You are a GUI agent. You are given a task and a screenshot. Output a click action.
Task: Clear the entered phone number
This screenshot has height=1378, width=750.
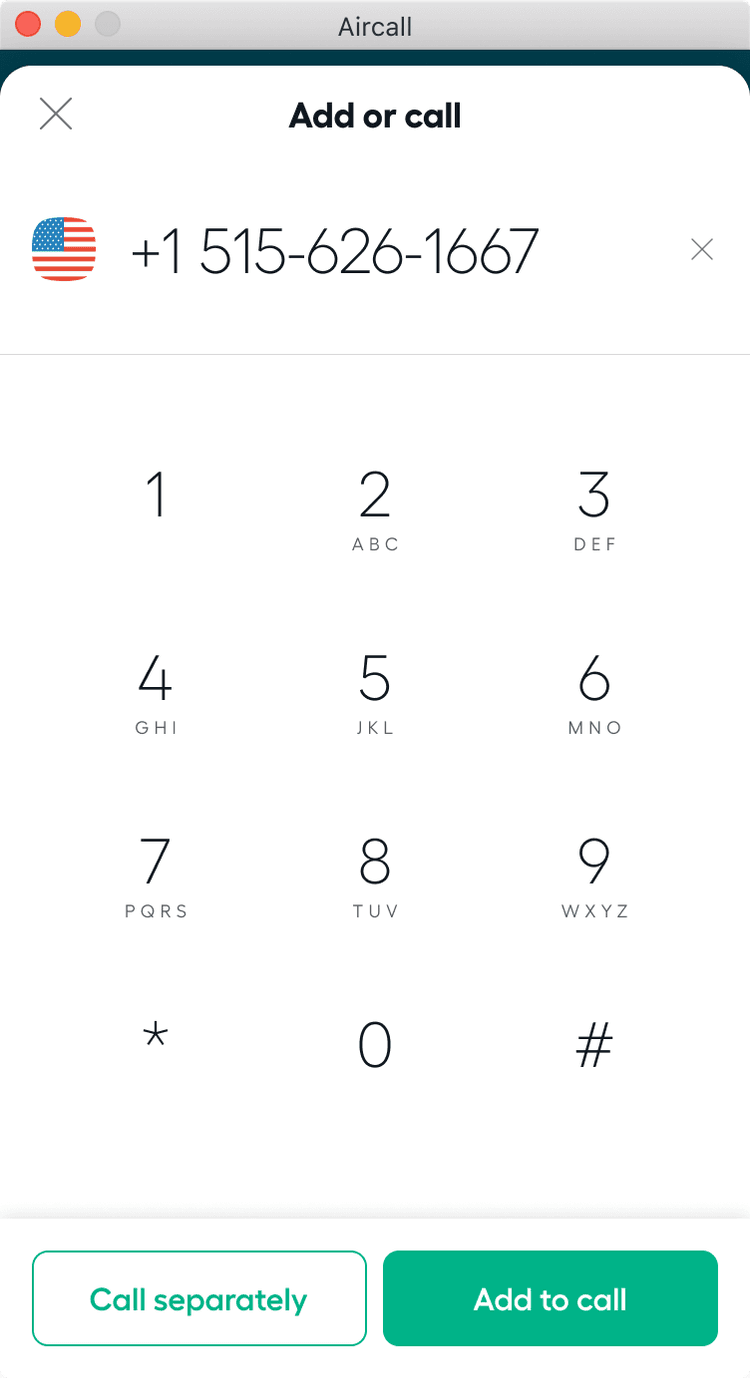coord(702,250)
